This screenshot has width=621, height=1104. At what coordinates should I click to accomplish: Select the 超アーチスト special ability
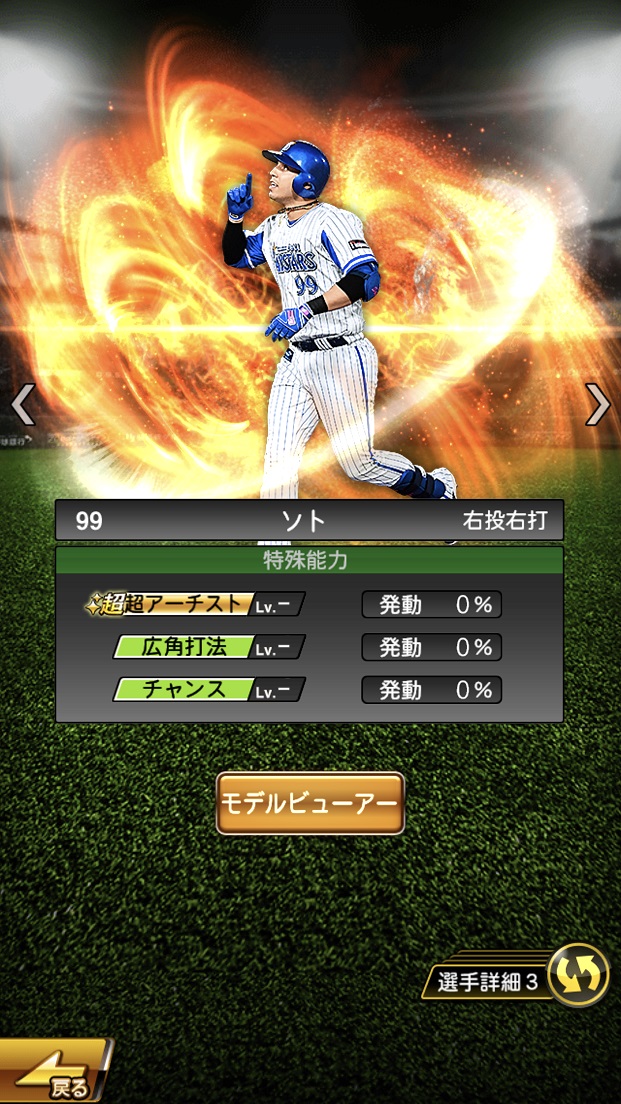195,604
